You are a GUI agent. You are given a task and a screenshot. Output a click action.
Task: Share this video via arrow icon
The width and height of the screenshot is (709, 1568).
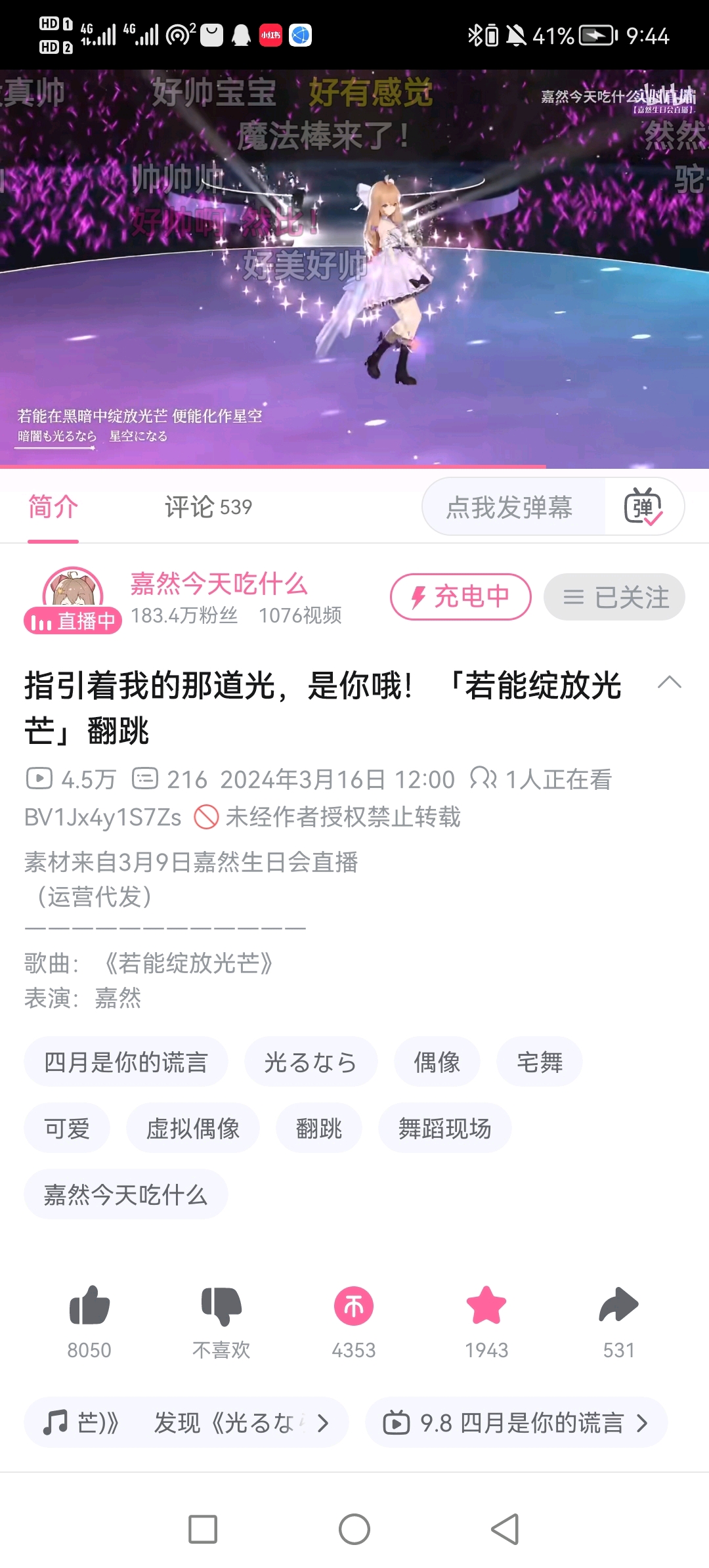point(618,1305)
